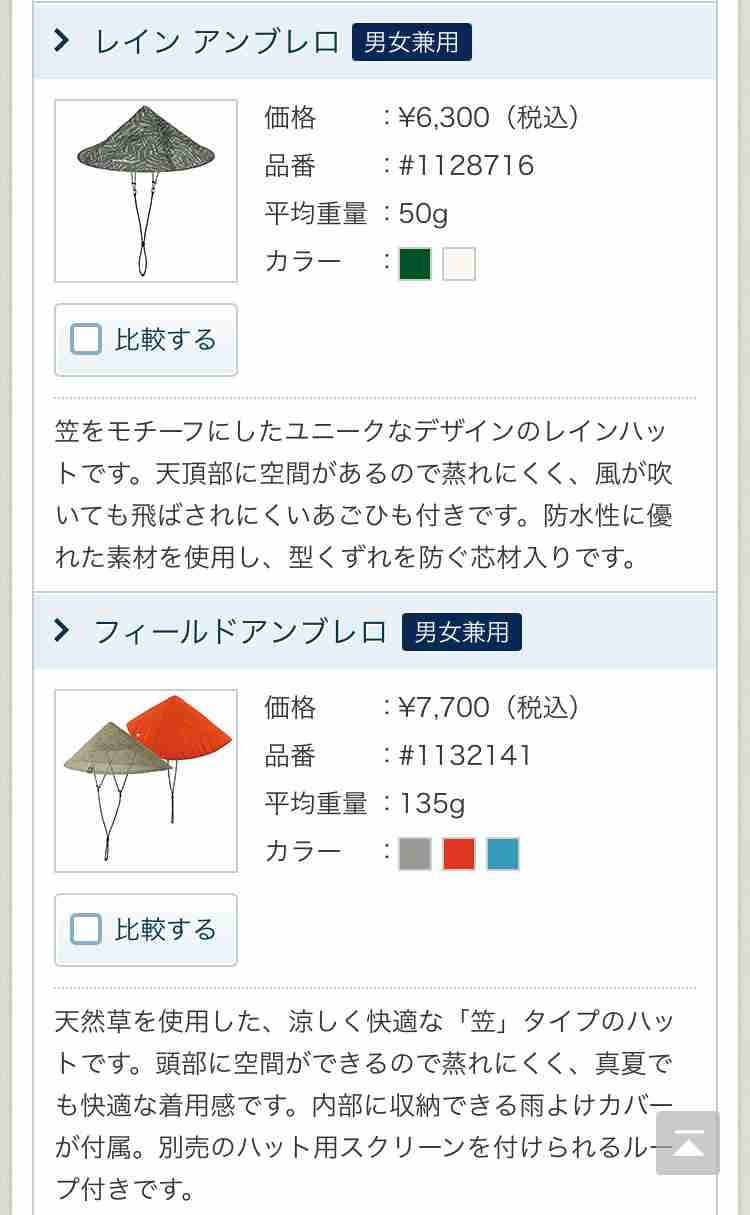
Task: Choose the off-white color for レイン アンブレロ
Action: pos(459,264)
